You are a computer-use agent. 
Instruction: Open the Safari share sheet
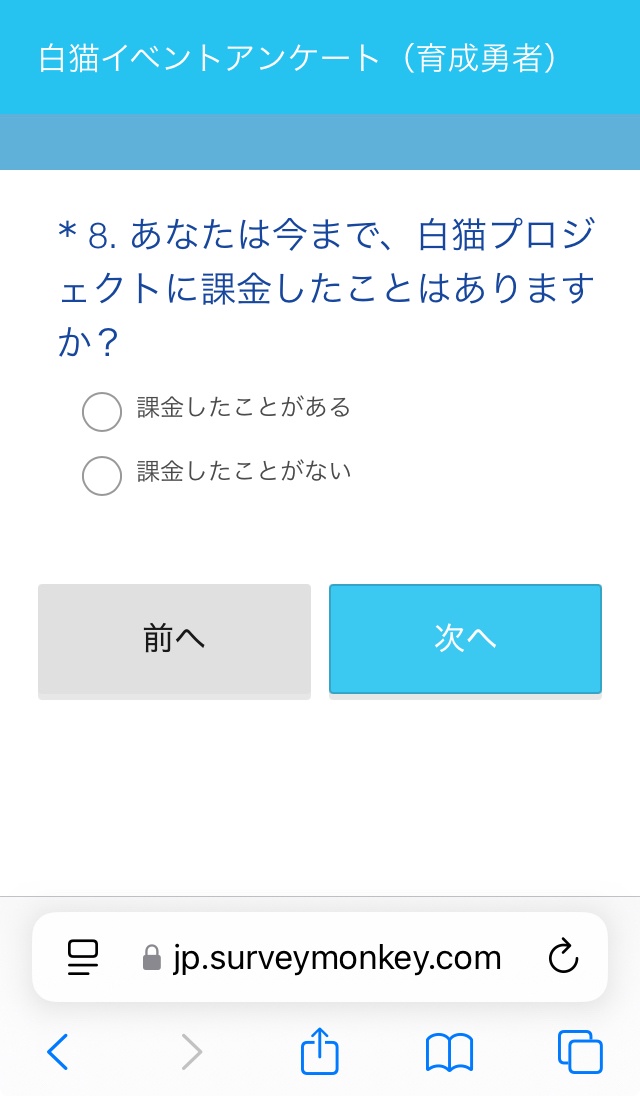[x=320, y=1050]
